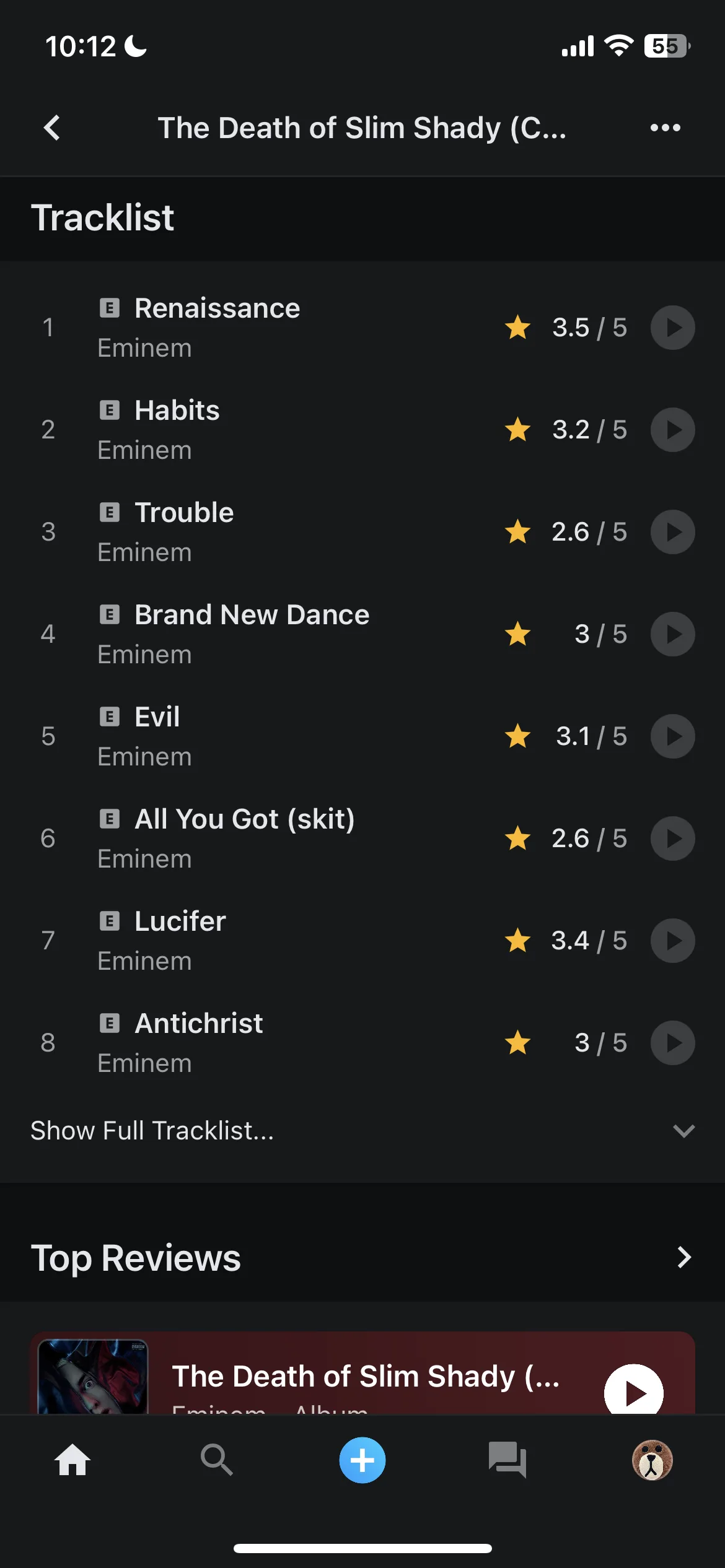Viewport: 725px width, 1568px height.
Task: Expand Show Full Tracklist
Action: click(362, 1131)
